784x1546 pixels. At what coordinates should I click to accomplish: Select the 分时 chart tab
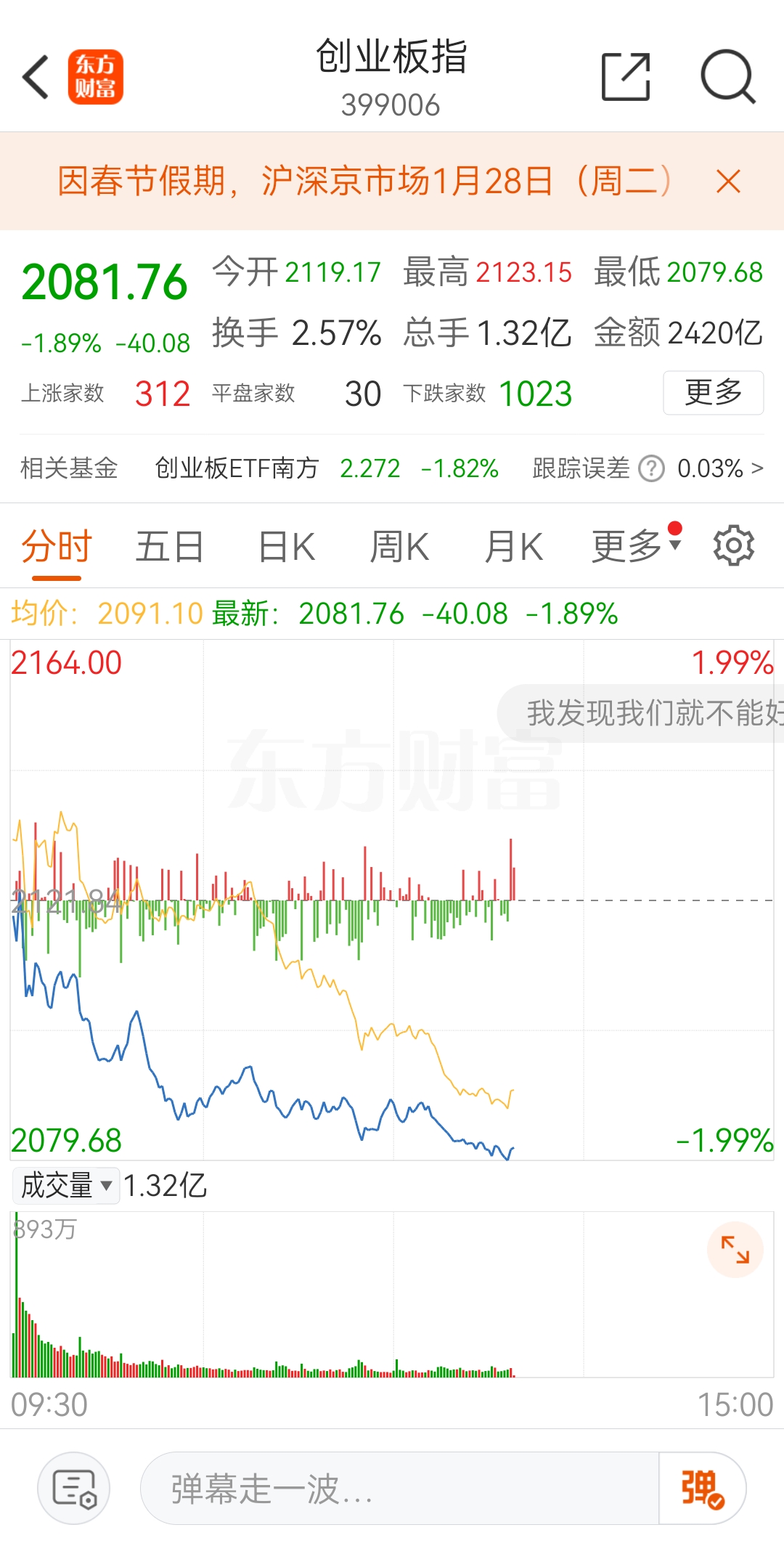point(57,547)
